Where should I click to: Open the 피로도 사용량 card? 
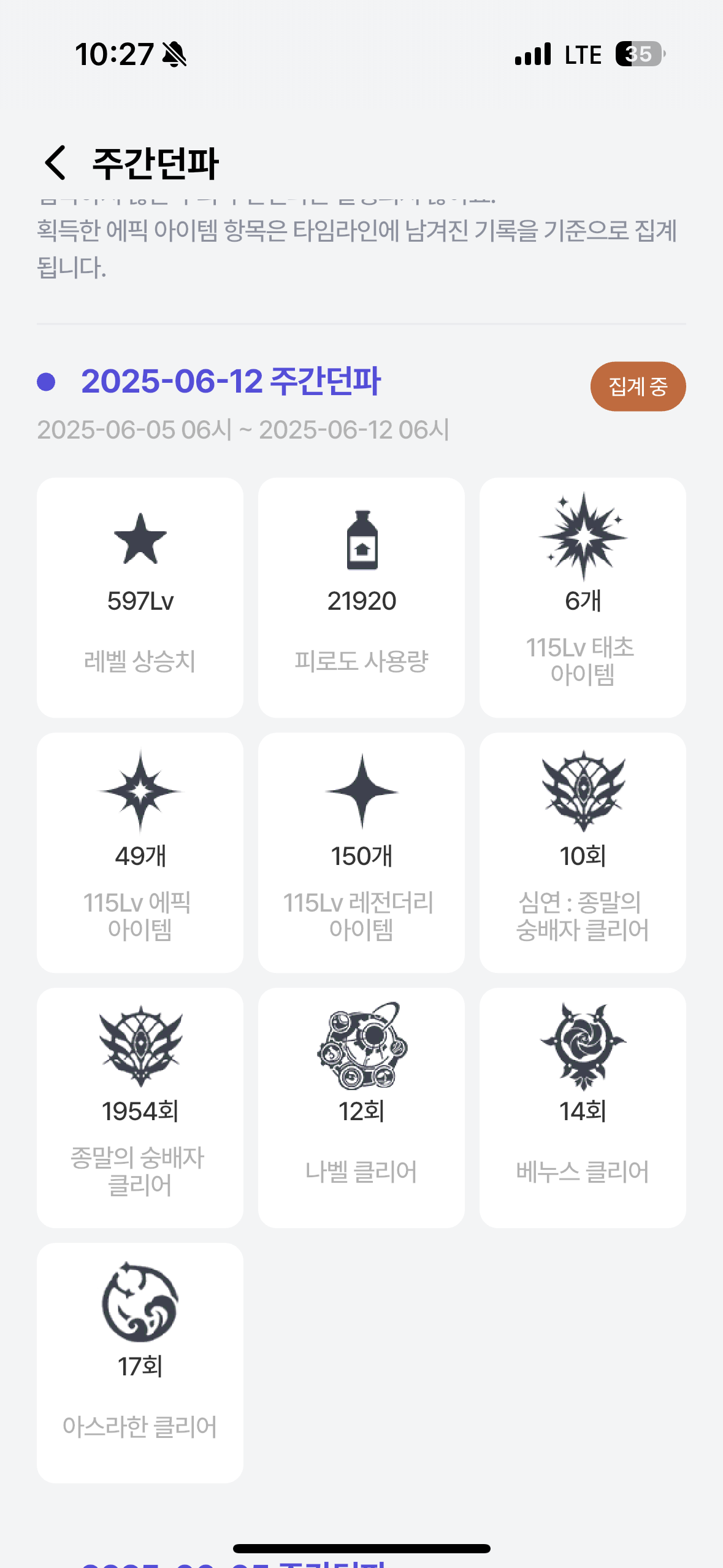pyautogui.click(x=361, y=598)
